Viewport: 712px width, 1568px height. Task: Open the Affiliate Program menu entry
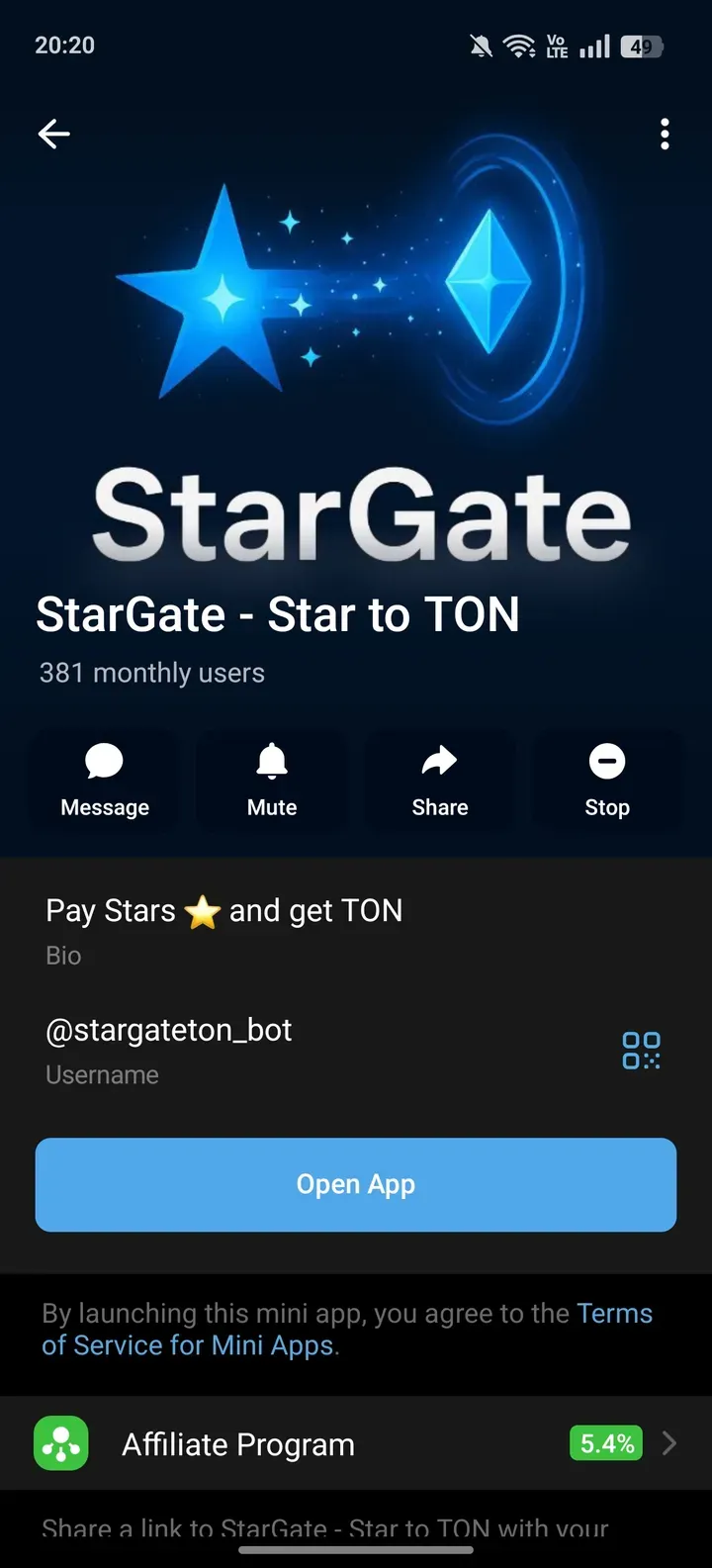pos(237,1443)
